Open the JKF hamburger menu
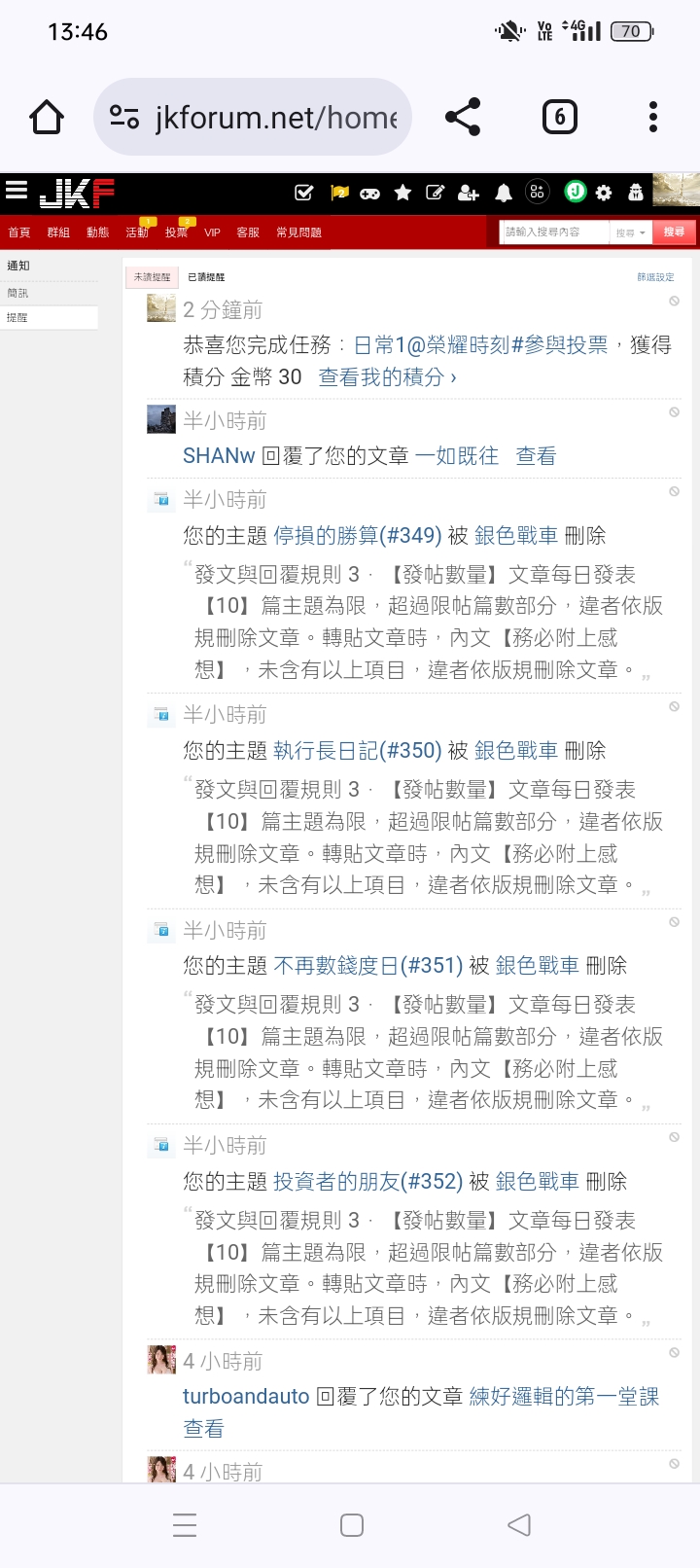 [17, 191]
